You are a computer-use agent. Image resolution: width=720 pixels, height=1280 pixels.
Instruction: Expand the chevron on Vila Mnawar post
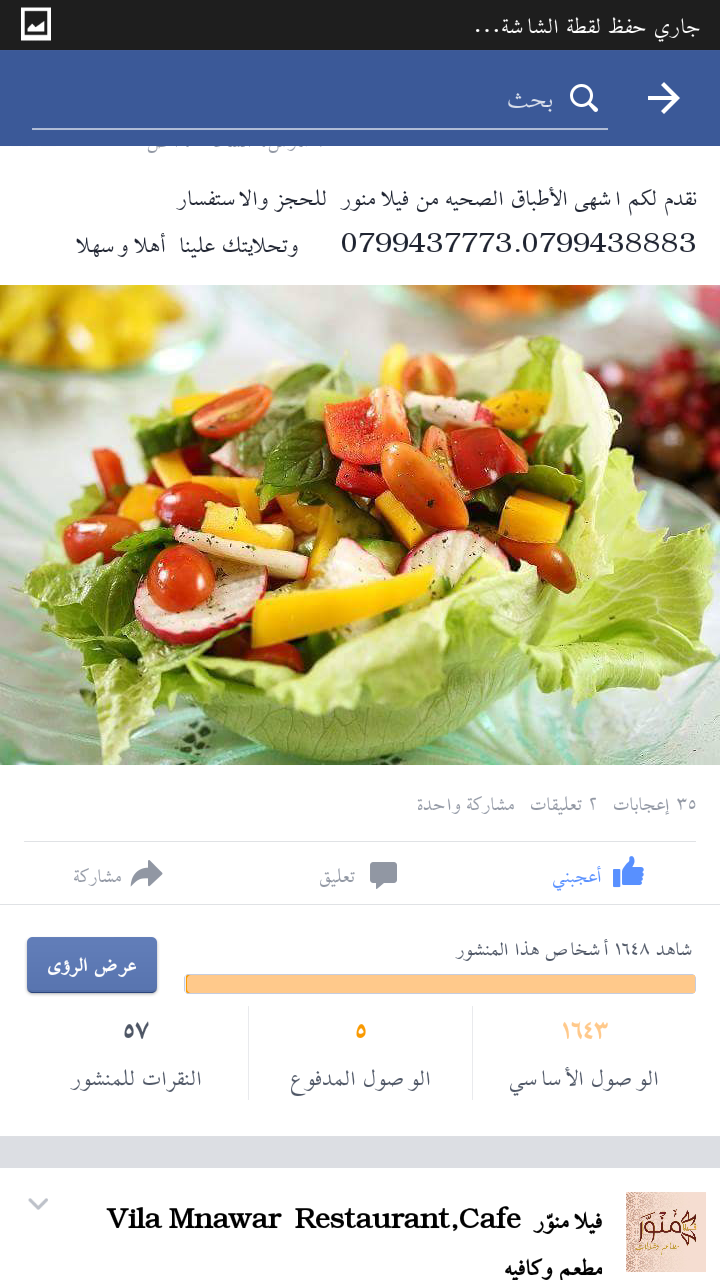pos(38,1204)
